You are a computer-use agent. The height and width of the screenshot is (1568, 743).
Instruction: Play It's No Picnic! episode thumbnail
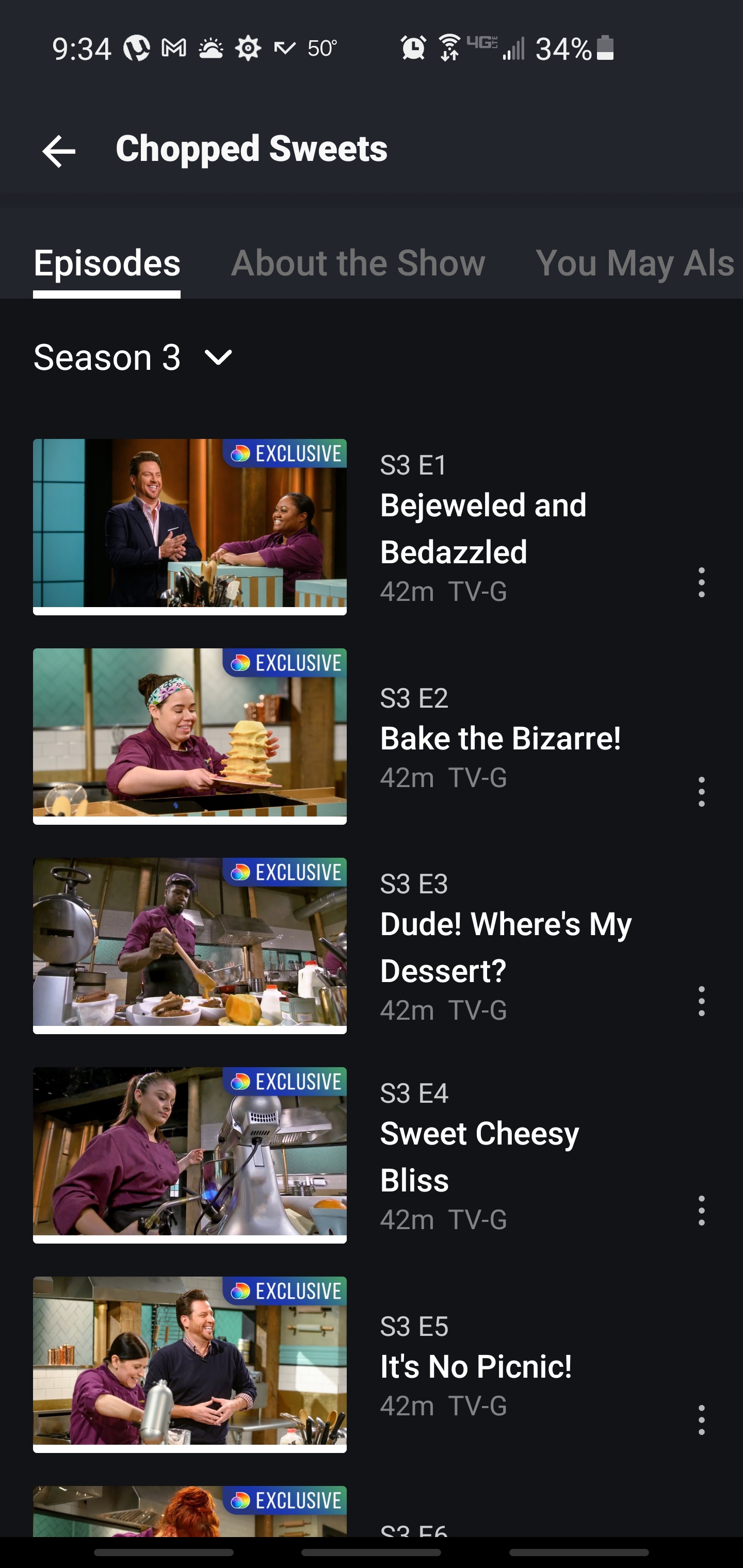[189, 1363]
